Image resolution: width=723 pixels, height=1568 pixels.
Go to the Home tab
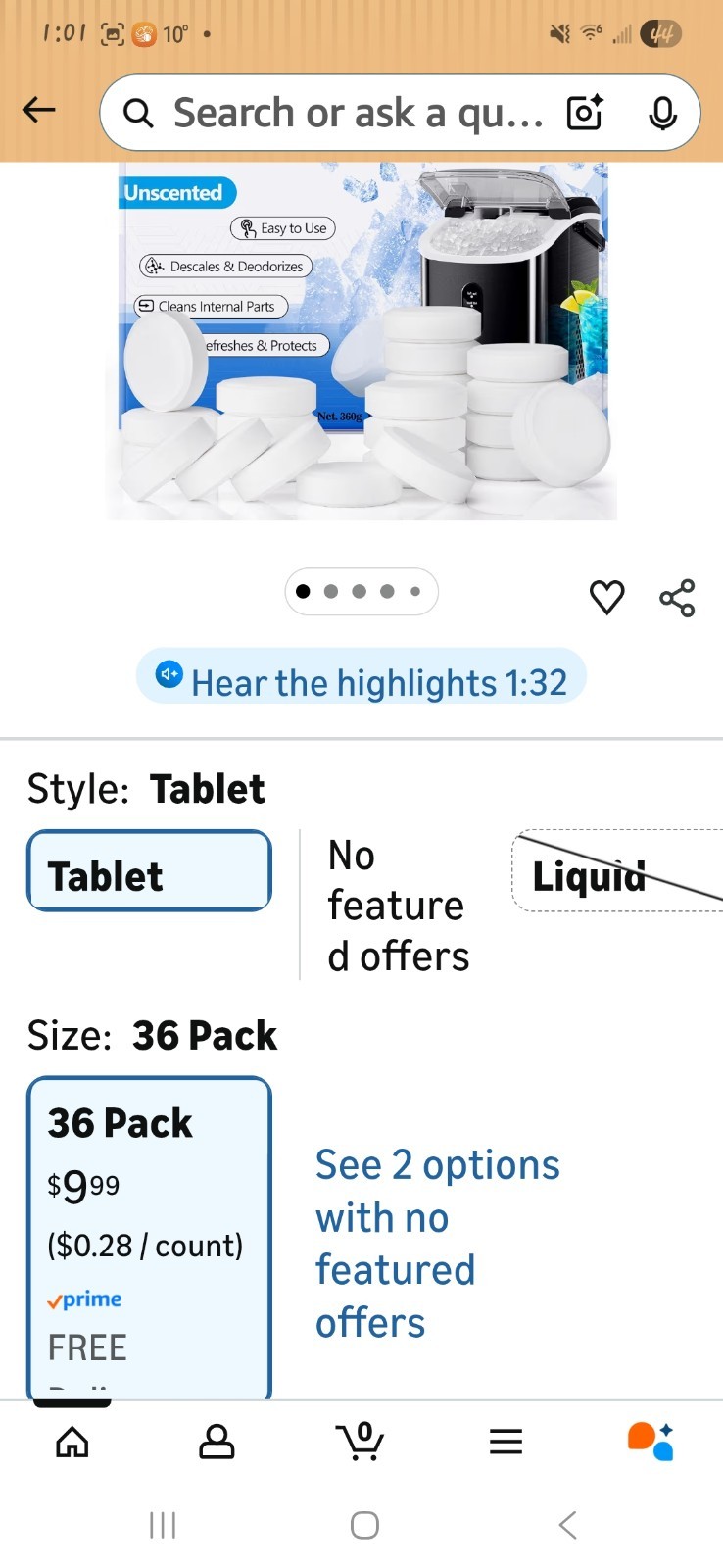click(x=72, y=1442)
